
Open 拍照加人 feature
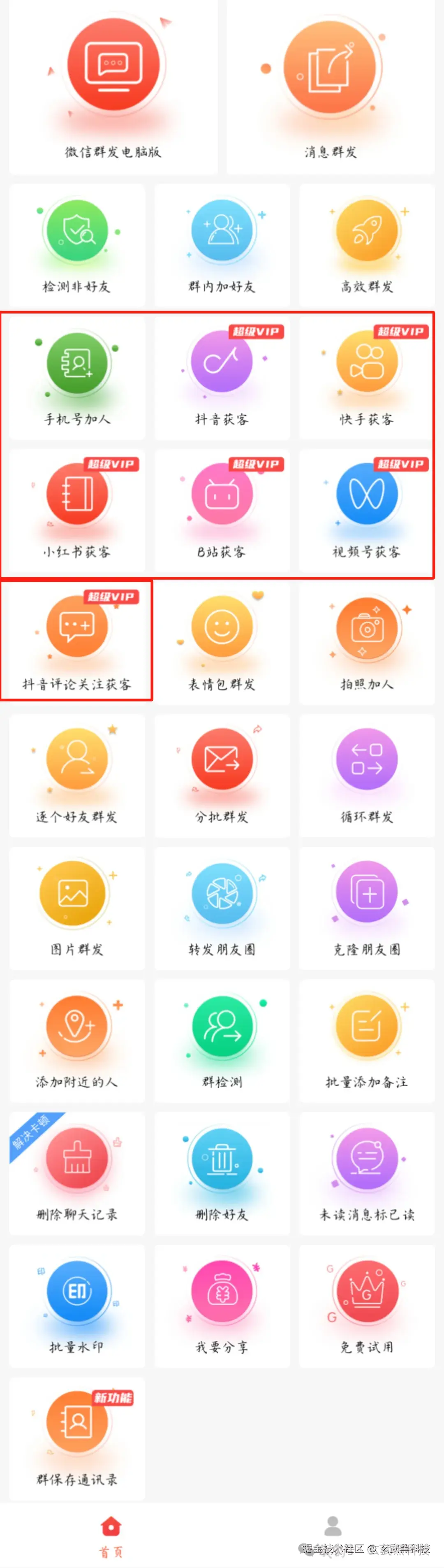(x=367, y=642)
